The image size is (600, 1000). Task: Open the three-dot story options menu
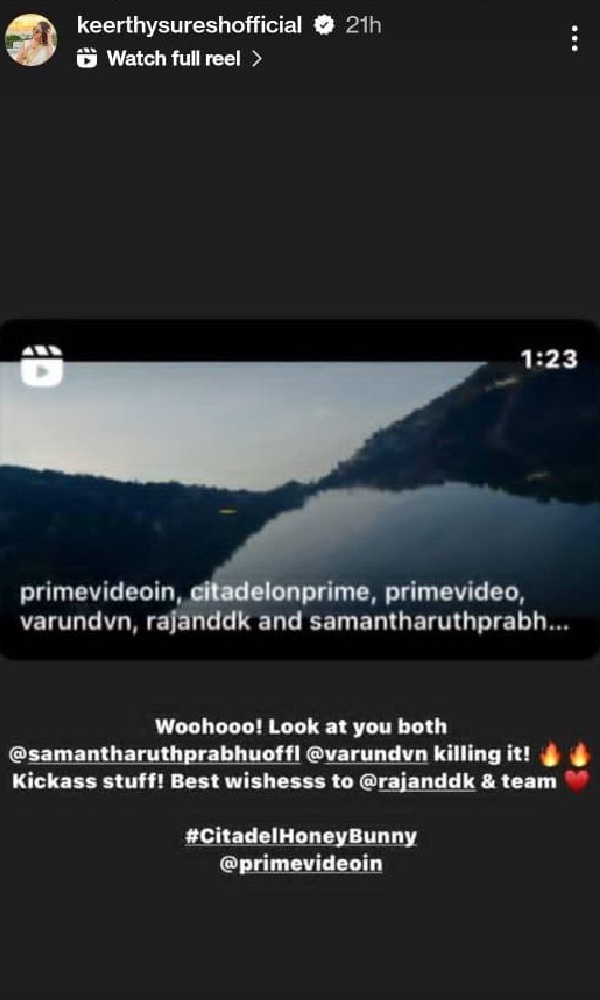tap(574, 39)
